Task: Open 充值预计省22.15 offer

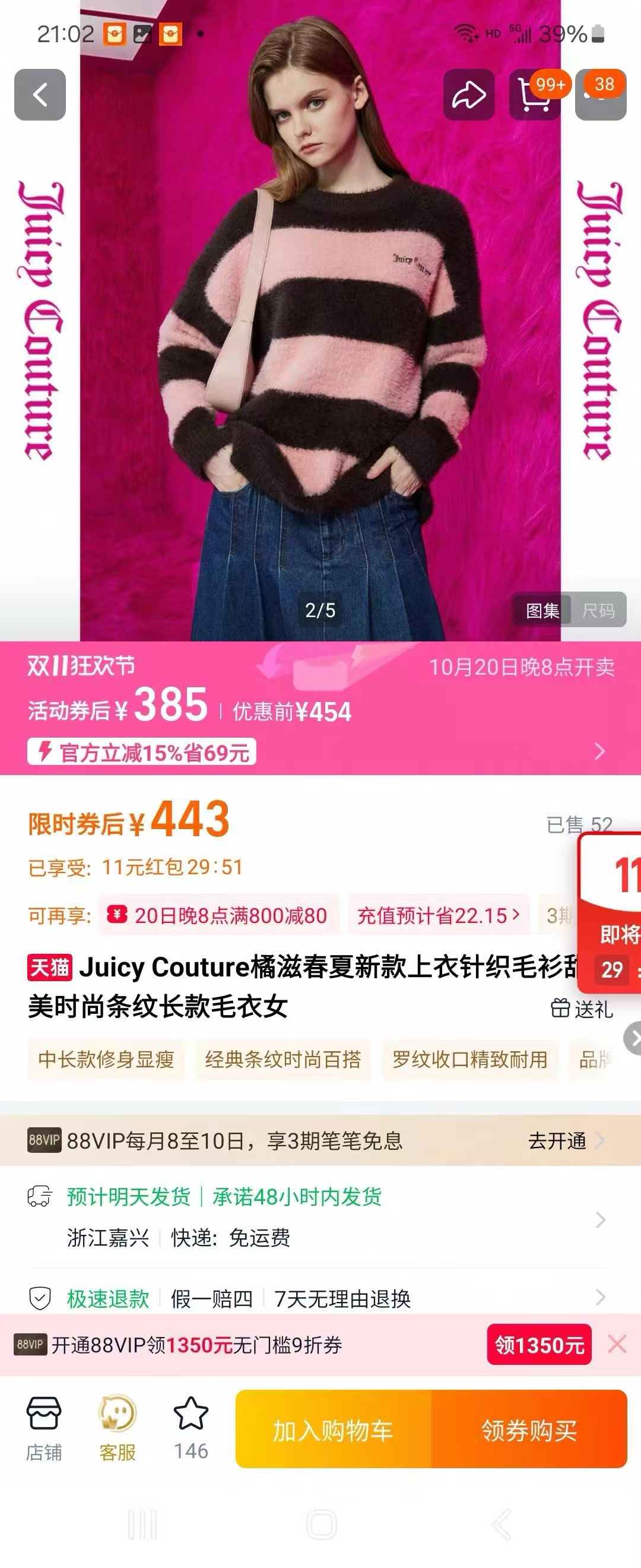Action: (438, 915)
